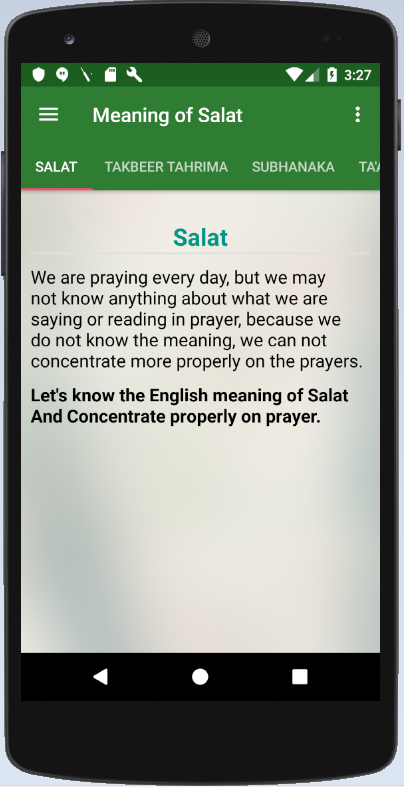Open the three-dot overflow menu
The height and width of the screenshot is (787, 404).
pos(357,115)
